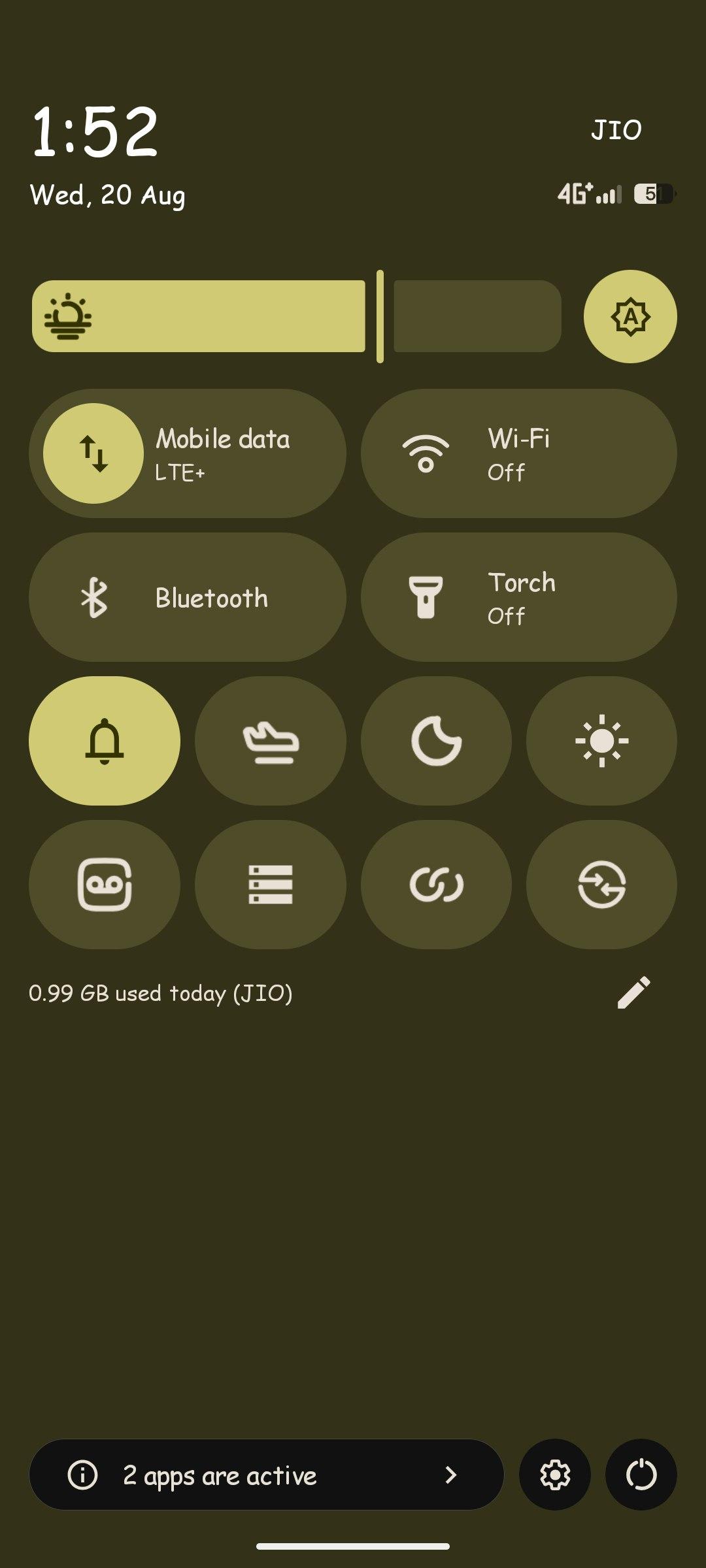Tap the circular transfer arrows tile
Screen dimensions: 706x1568
[601, 885]
